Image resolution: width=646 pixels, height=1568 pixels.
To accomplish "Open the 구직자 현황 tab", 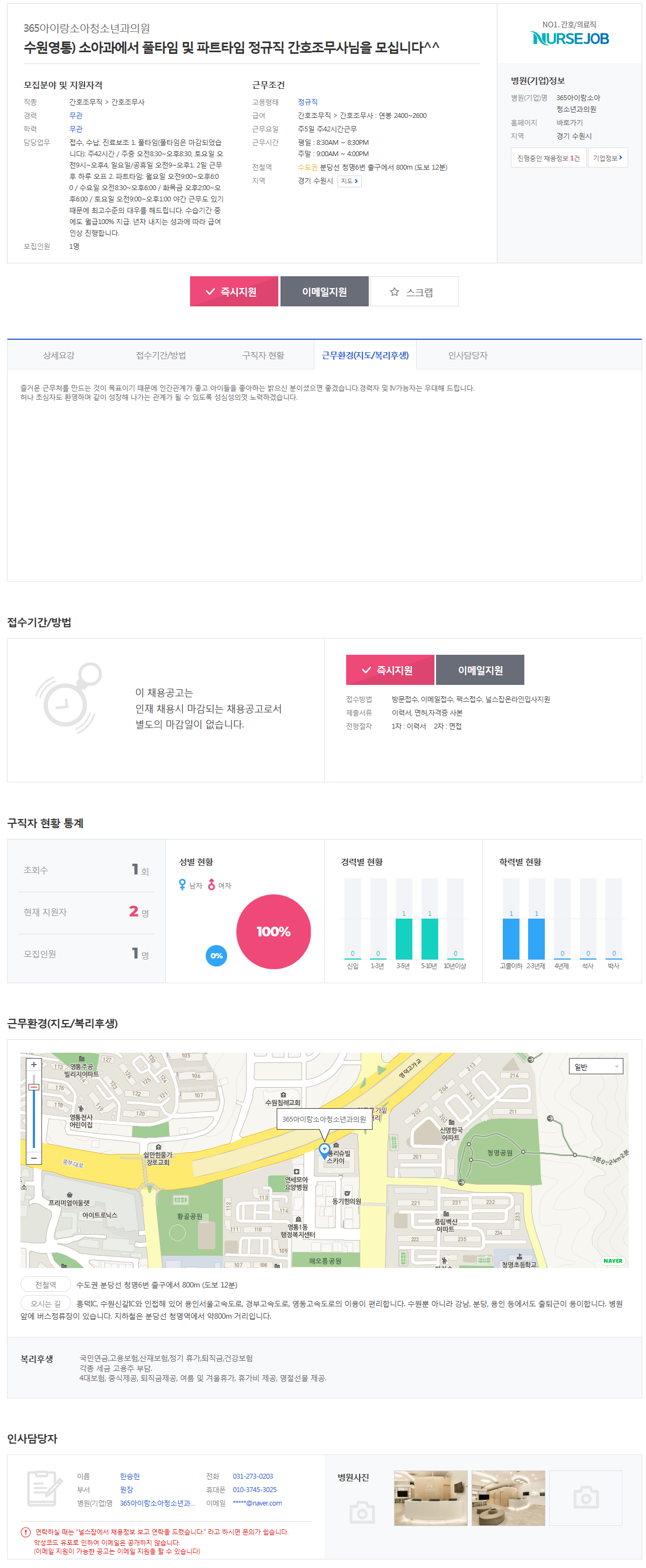I will (x=263, y=355).
